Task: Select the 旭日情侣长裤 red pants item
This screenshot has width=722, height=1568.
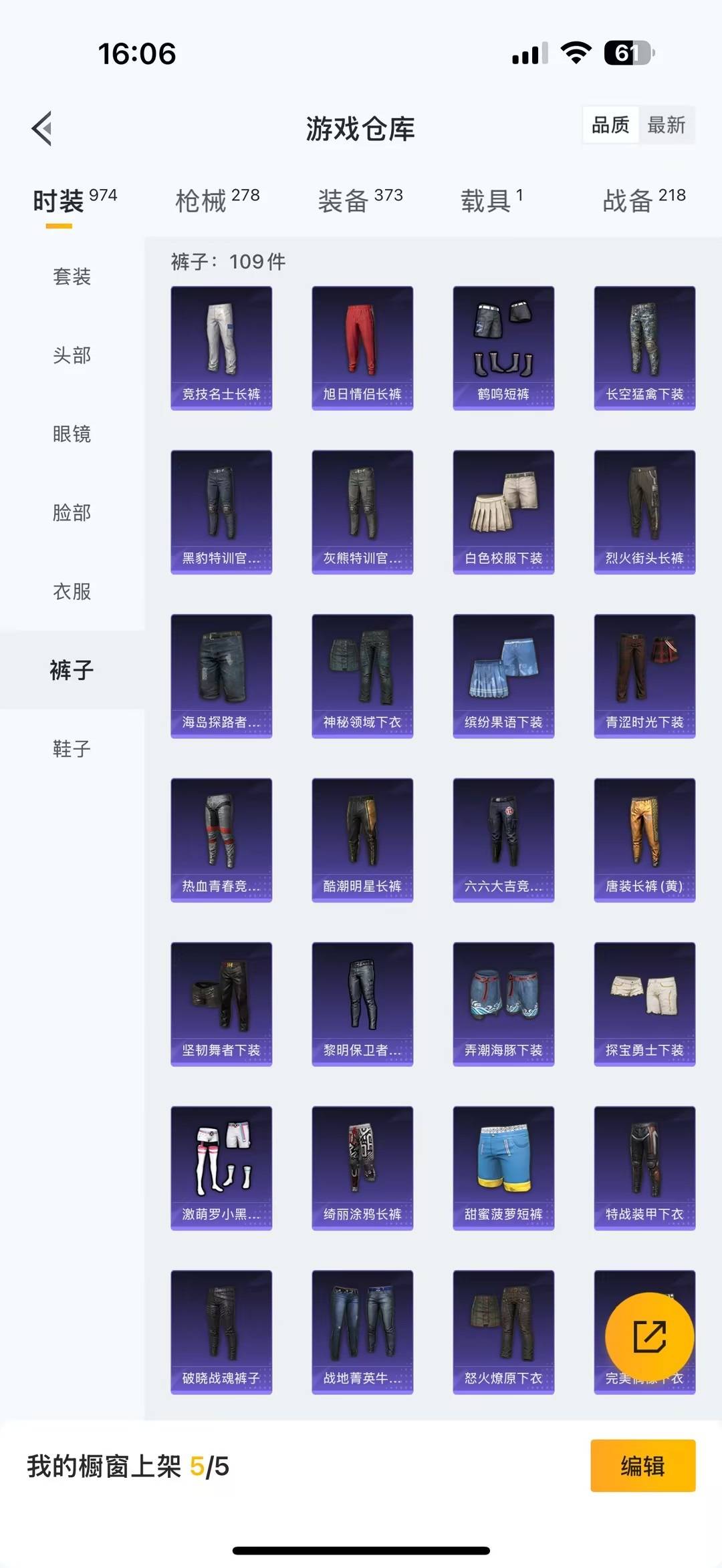Action: (x=362, y=347)
